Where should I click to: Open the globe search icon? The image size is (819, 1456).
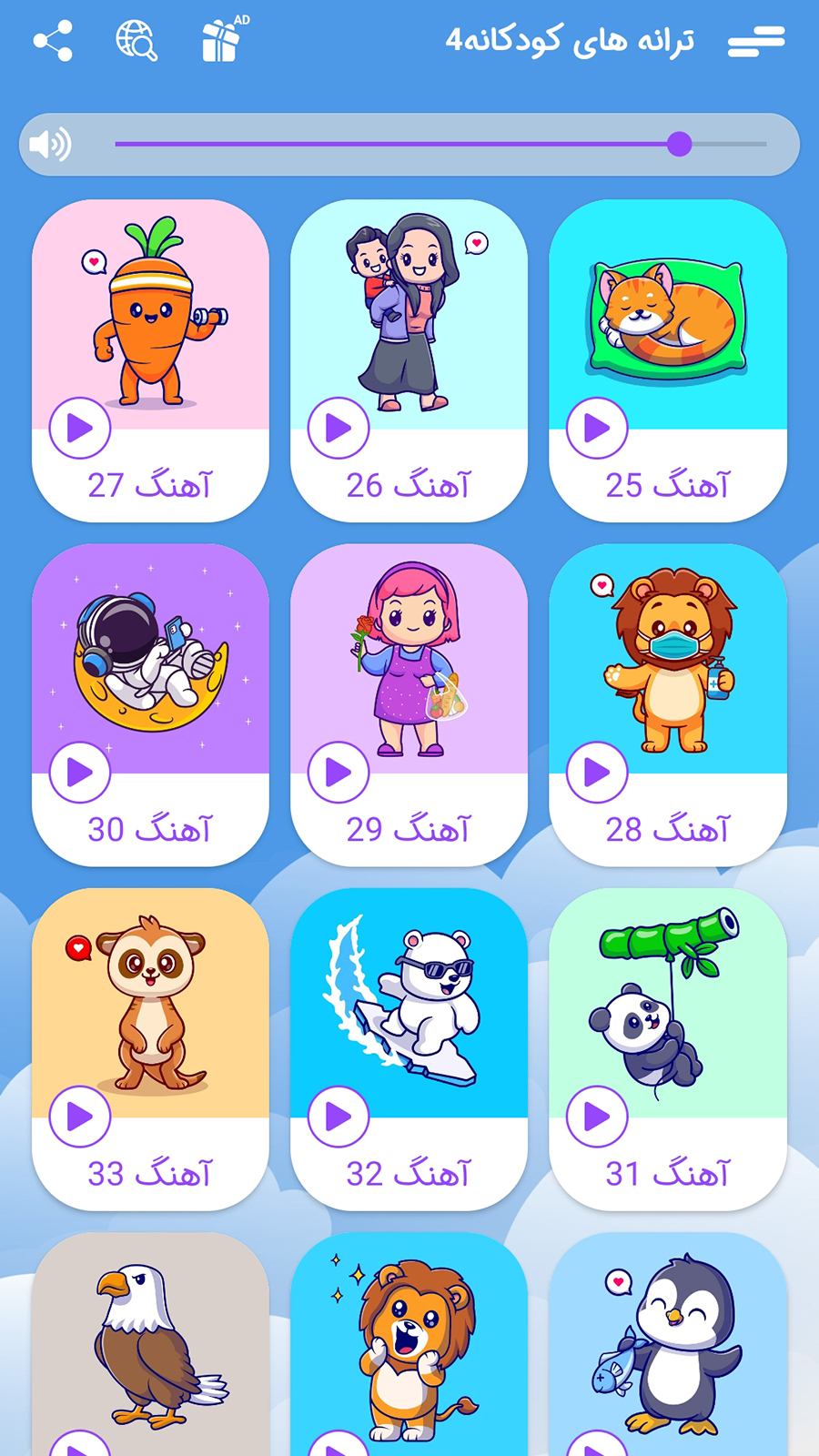(x=136, y=41)
